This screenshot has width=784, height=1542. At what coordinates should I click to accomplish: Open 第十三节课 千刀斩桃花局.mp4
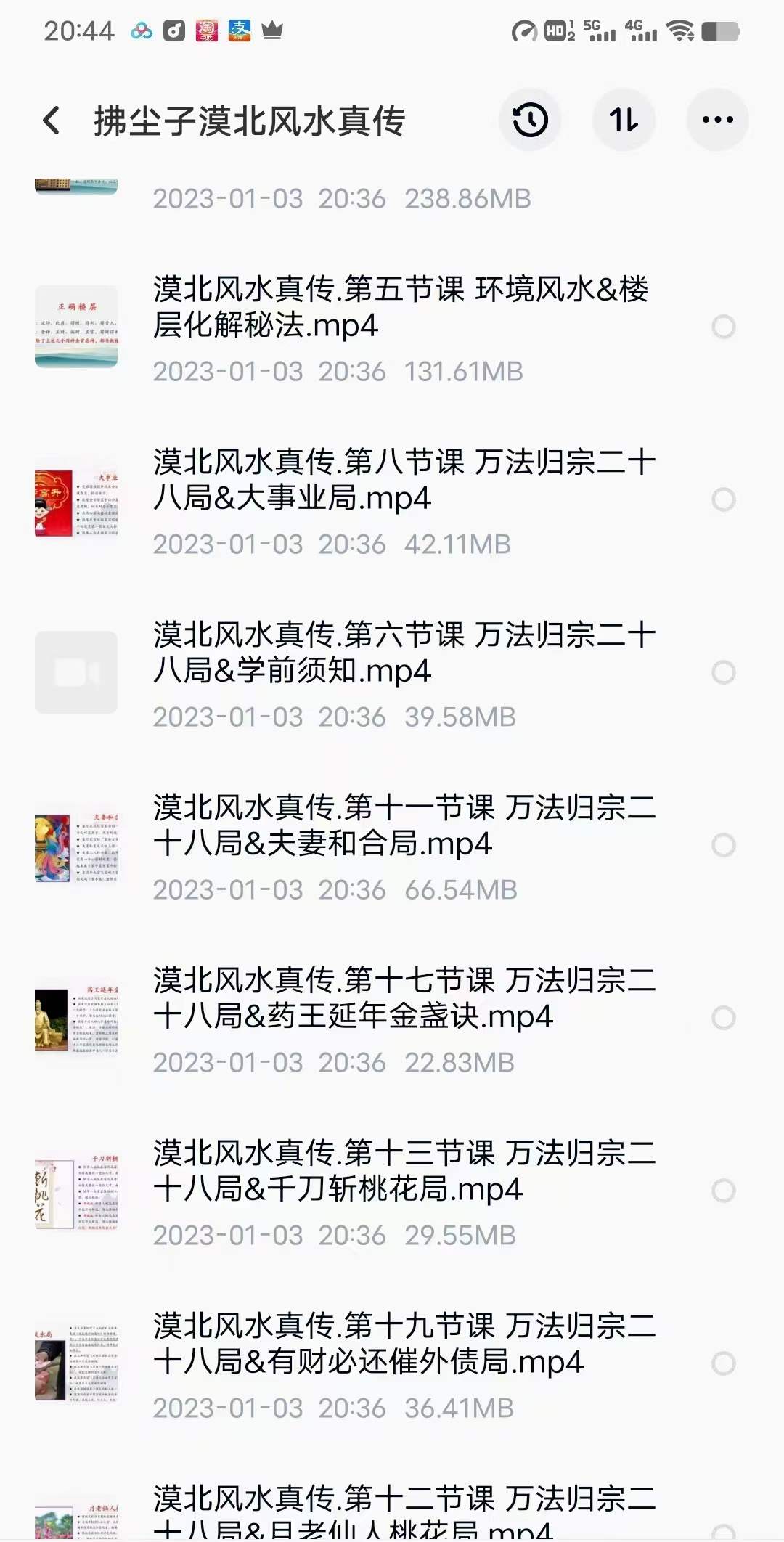pyautogui.click(x=399, y=1172)
